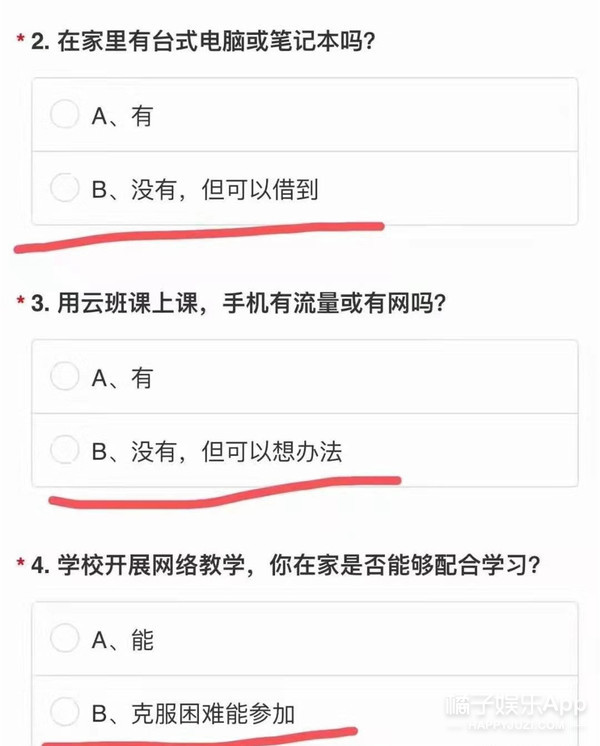Choose "B、没有，但可以借到" option
The width and height of the screenshot is (600, 746).
tap(64, 188)
